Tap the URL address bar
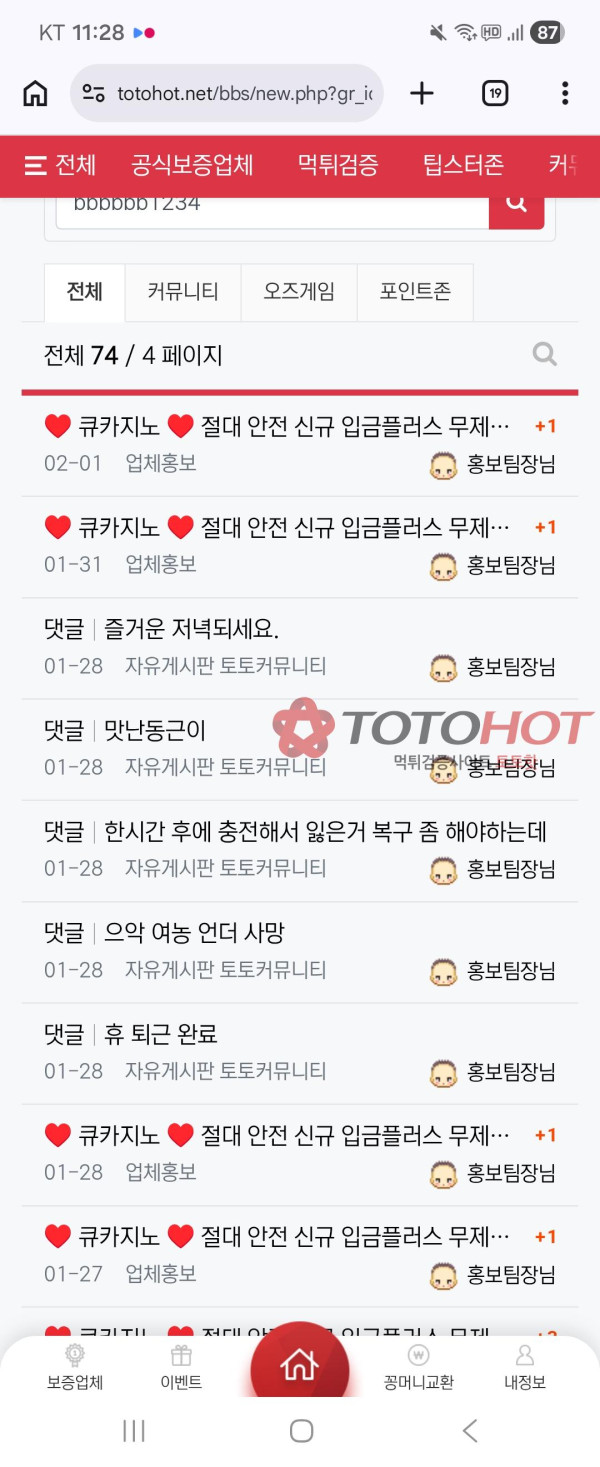This screenshot has width=600, height=1467. 228,94
